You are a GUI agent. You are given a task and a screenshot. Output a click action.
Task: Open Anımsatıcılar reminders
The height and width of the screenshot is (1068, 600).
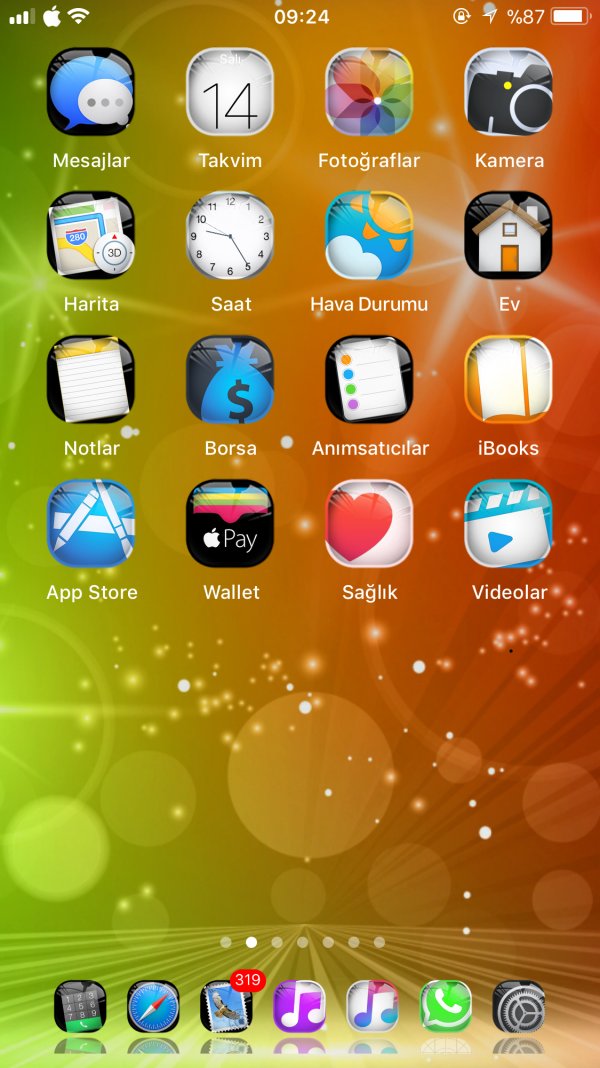(369, 380)
